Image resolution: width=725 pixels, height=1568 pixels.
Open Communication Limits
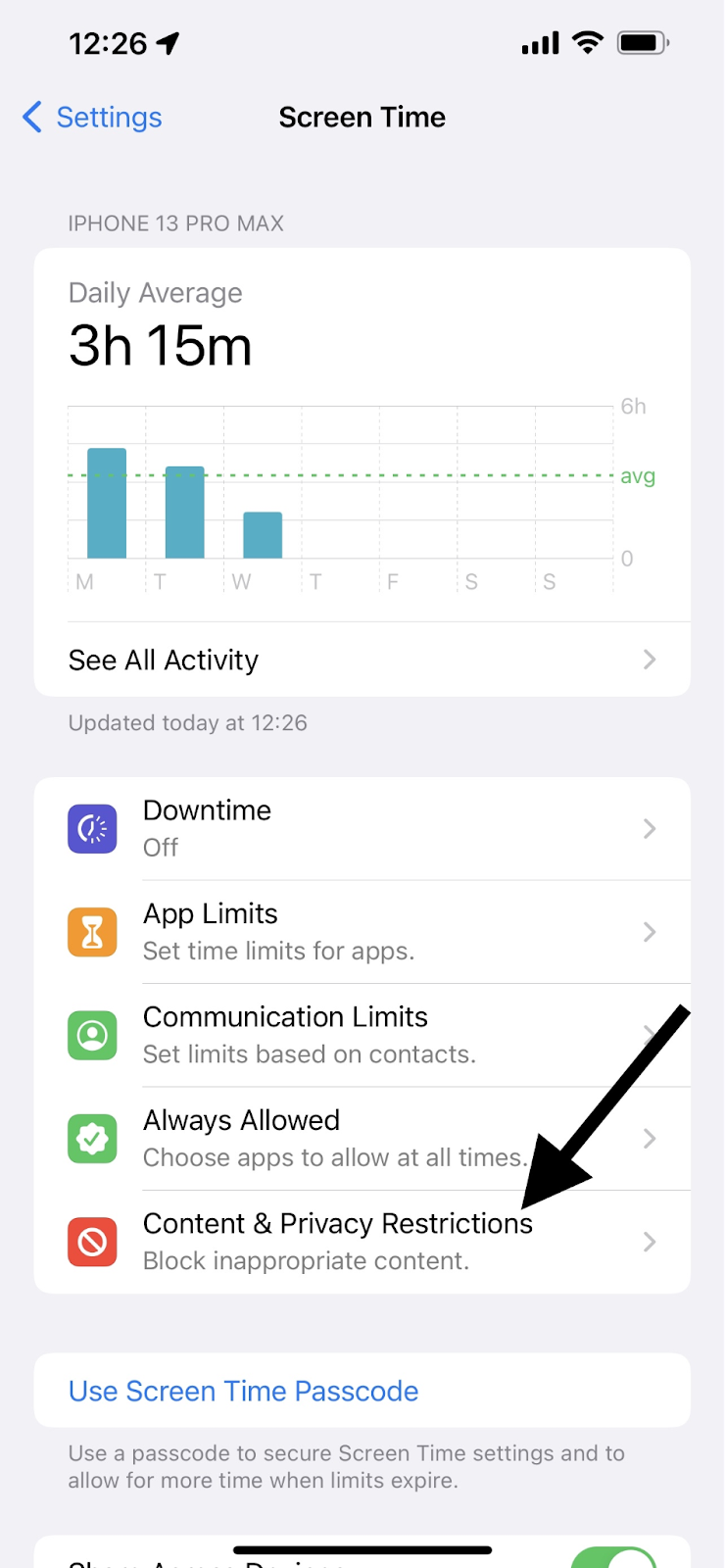361,1035
